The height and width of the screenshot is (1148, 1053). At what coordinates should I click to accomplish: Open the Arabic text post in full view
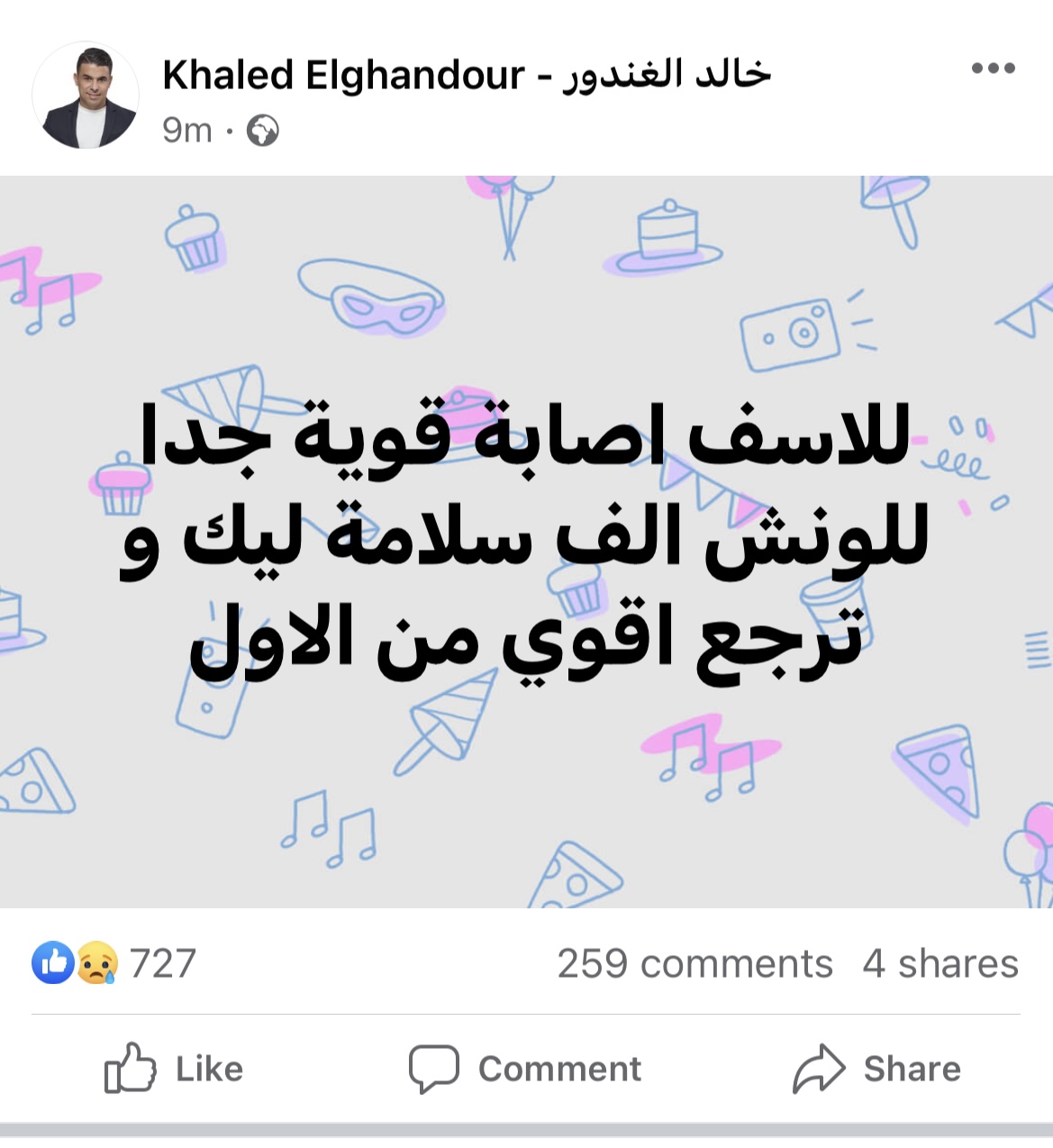point(526,541)
